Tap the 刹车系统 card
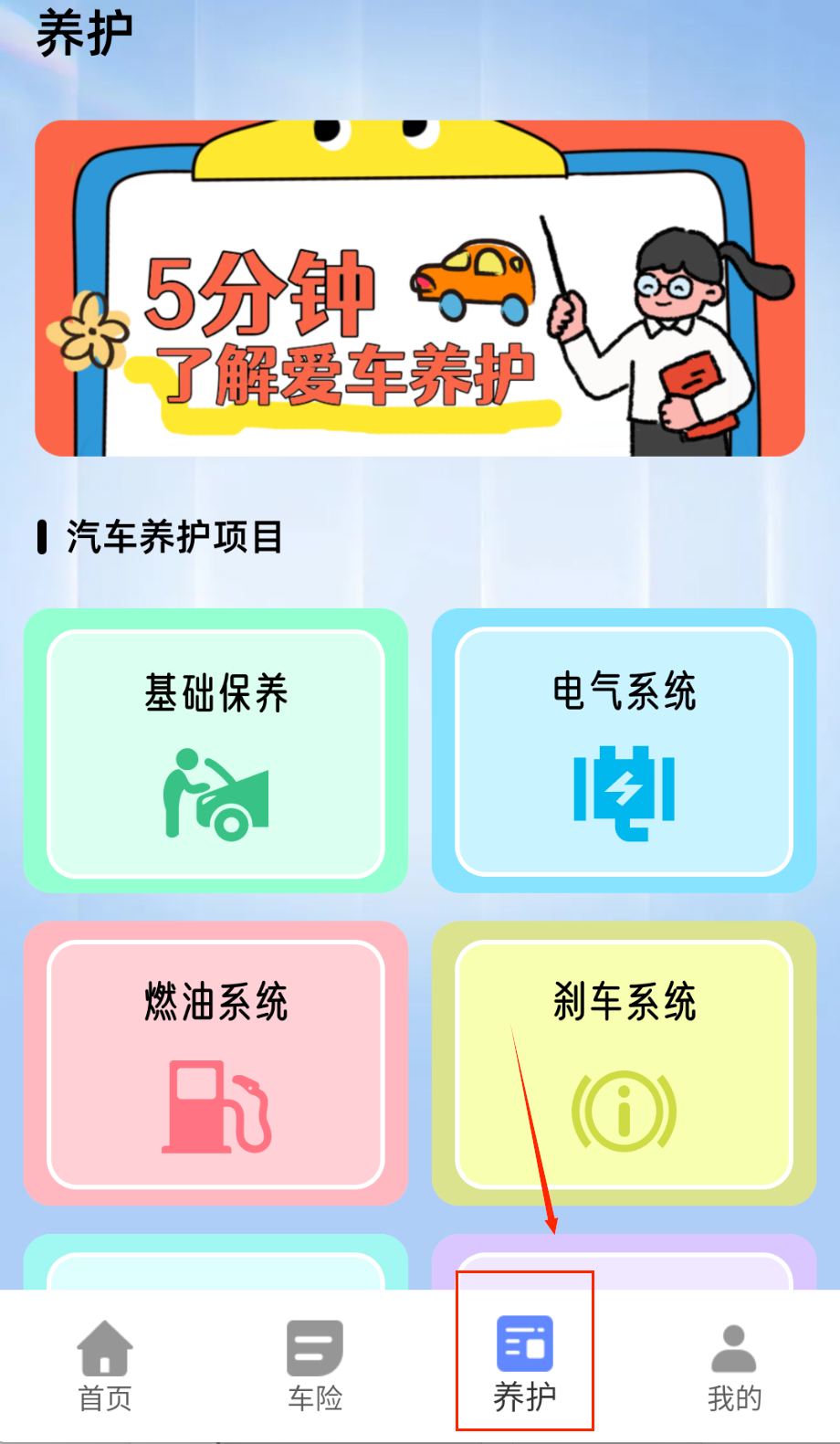The image size is (840, 1444). click(x=624, y=1063)
